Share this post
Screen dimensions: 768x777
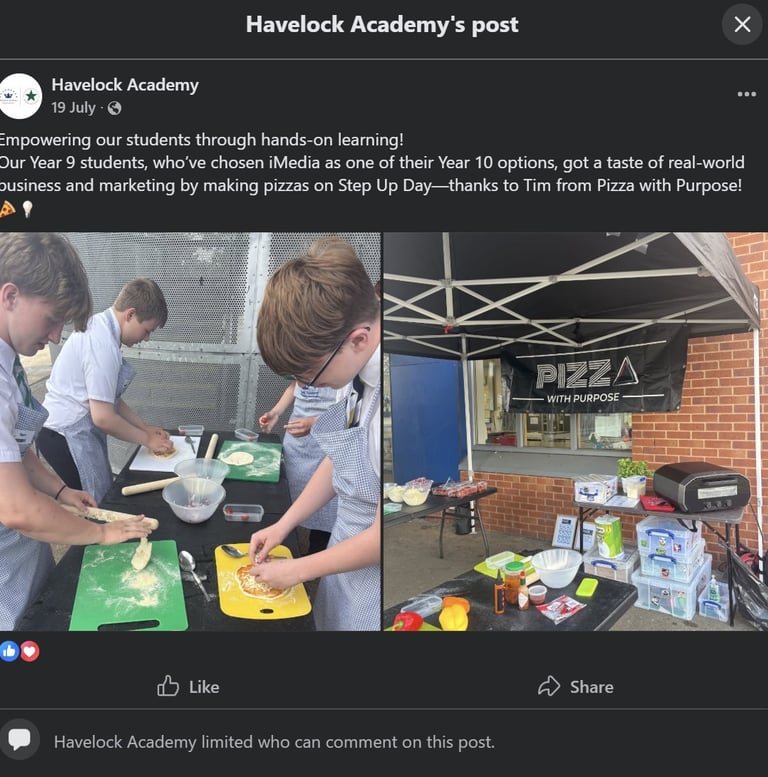coord(576,687)
